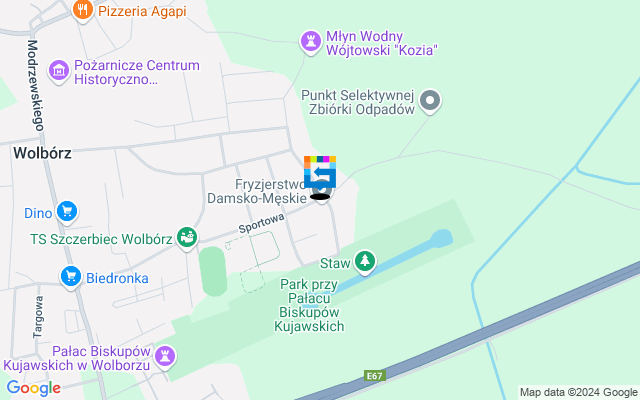The width and height of the screenshot is (640, 400).
Task: Tap the Biedronka shopping cart pin
Action: (x=70, y=276)
